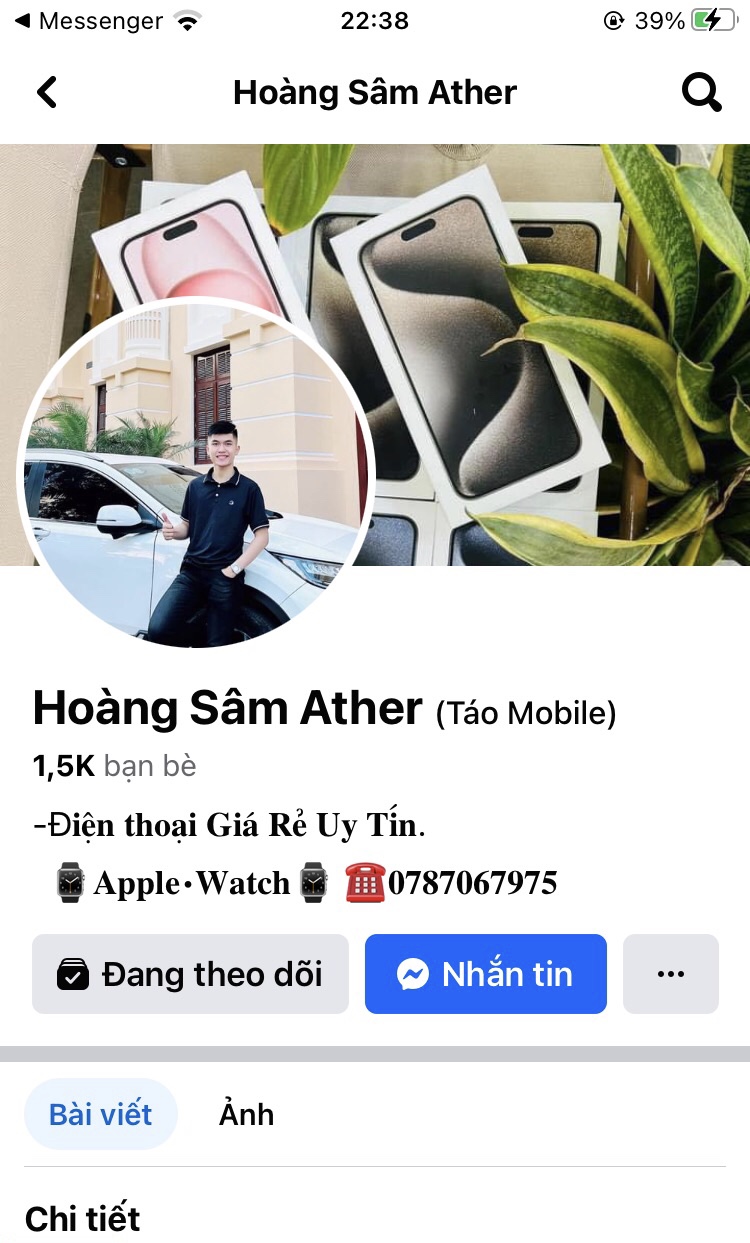The height and width of the screenshot is (1243, 750).
Task: Open the three-dot more options button
Action: pos(670,974)
